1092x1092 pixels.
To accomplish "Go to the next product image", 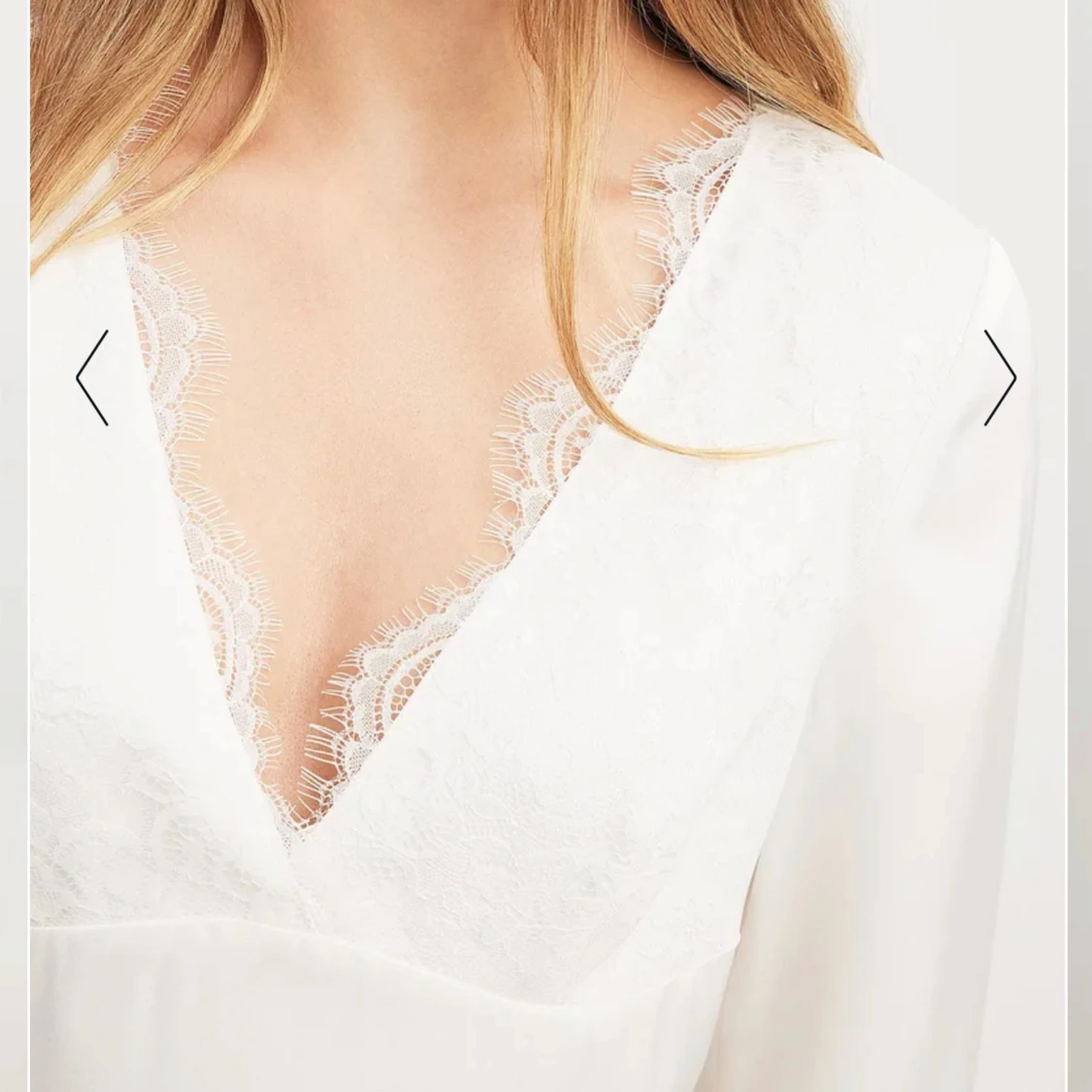I will click(x=999, y=378).
